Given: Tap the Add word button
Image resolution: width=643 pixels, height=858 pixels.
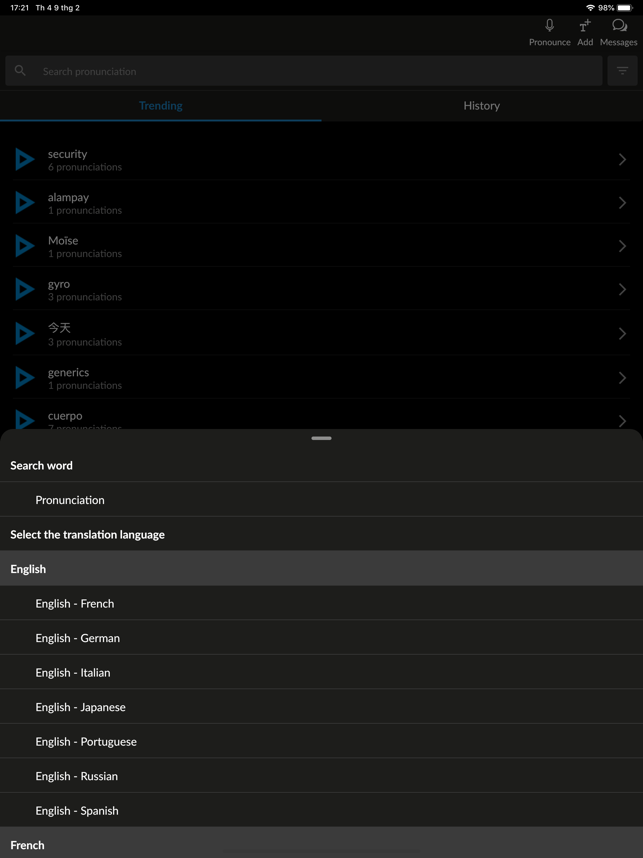Looking at the screenshot, I should pyautogui.click(x=585, y=32).
